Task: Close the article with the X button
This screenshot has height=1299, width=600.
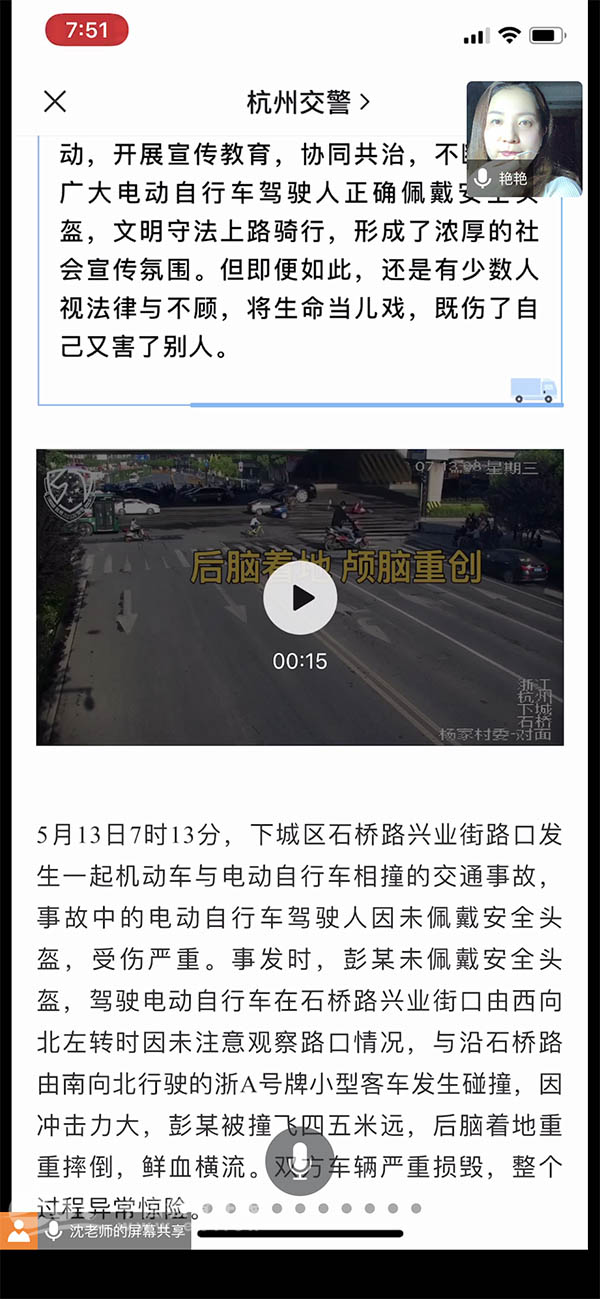Action: [55, 101]
